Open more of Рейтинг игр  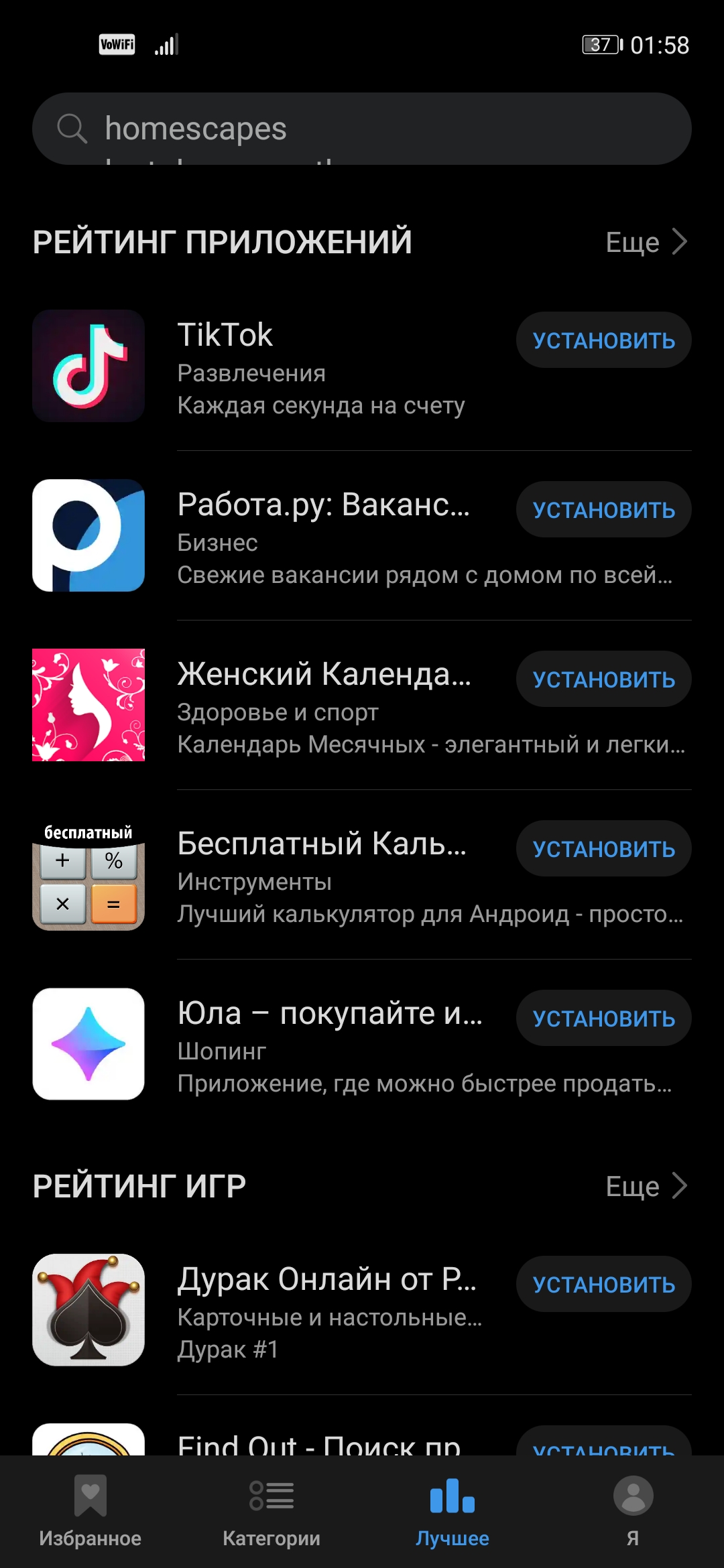646,1187
